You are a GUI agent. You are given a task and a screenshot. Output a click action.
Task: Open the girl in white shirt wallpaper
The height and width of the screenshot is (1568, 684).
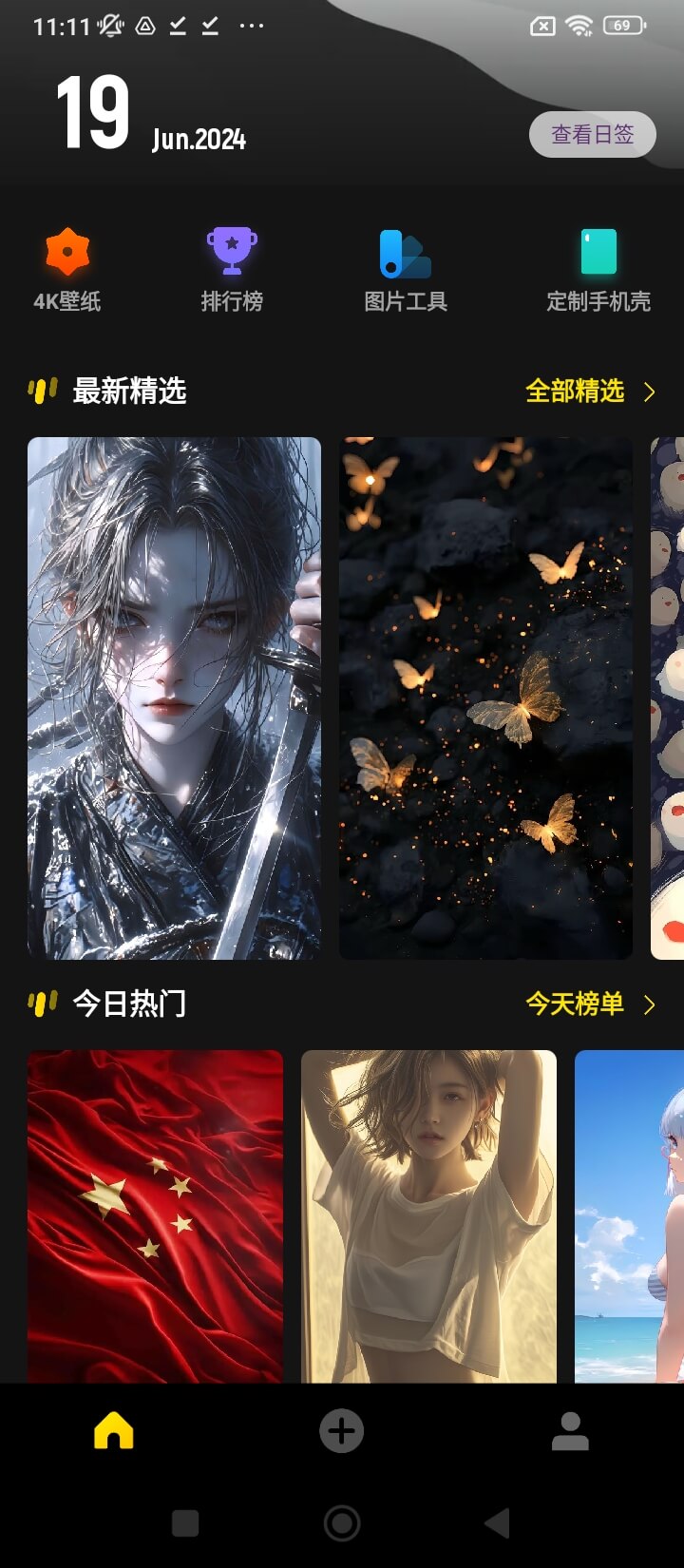point(428,1214)
